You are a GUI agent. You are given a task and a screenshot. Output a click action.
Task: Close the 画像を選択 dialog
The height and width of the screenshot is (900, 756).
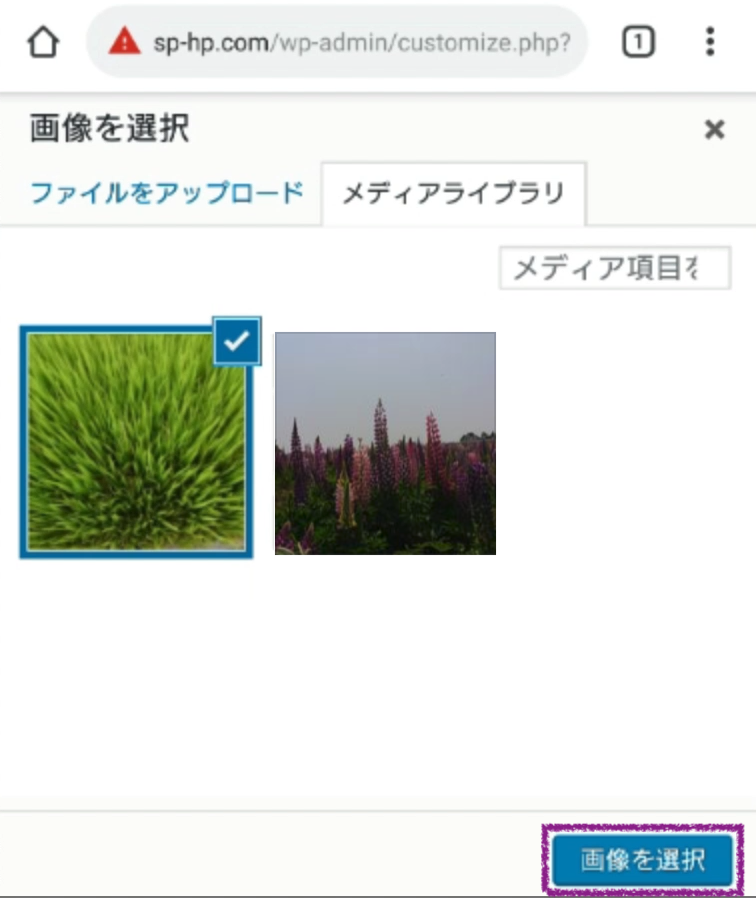pos(714,129)
